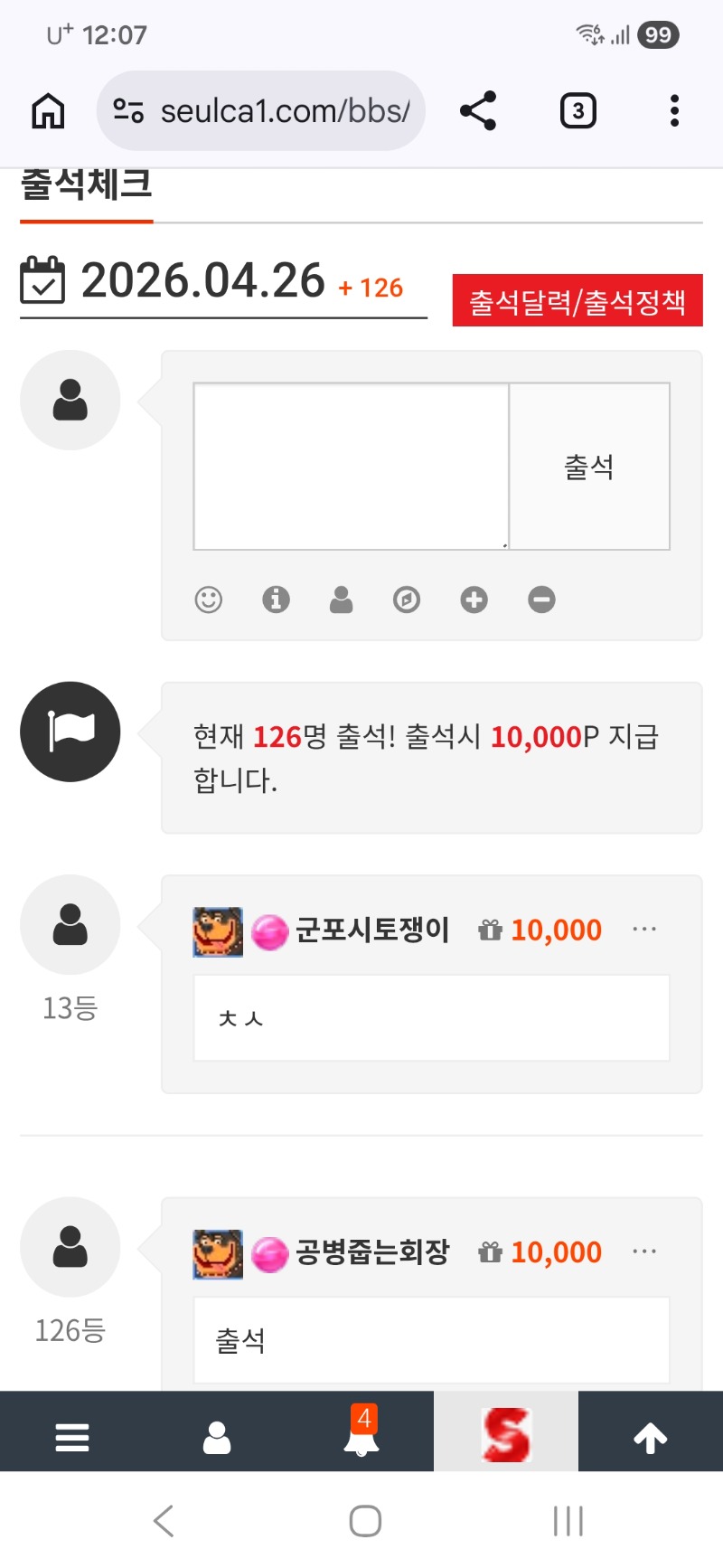Tap the plus icon to enlarge box
Viewport: 723px width, 1568px height.
[474, 600]
